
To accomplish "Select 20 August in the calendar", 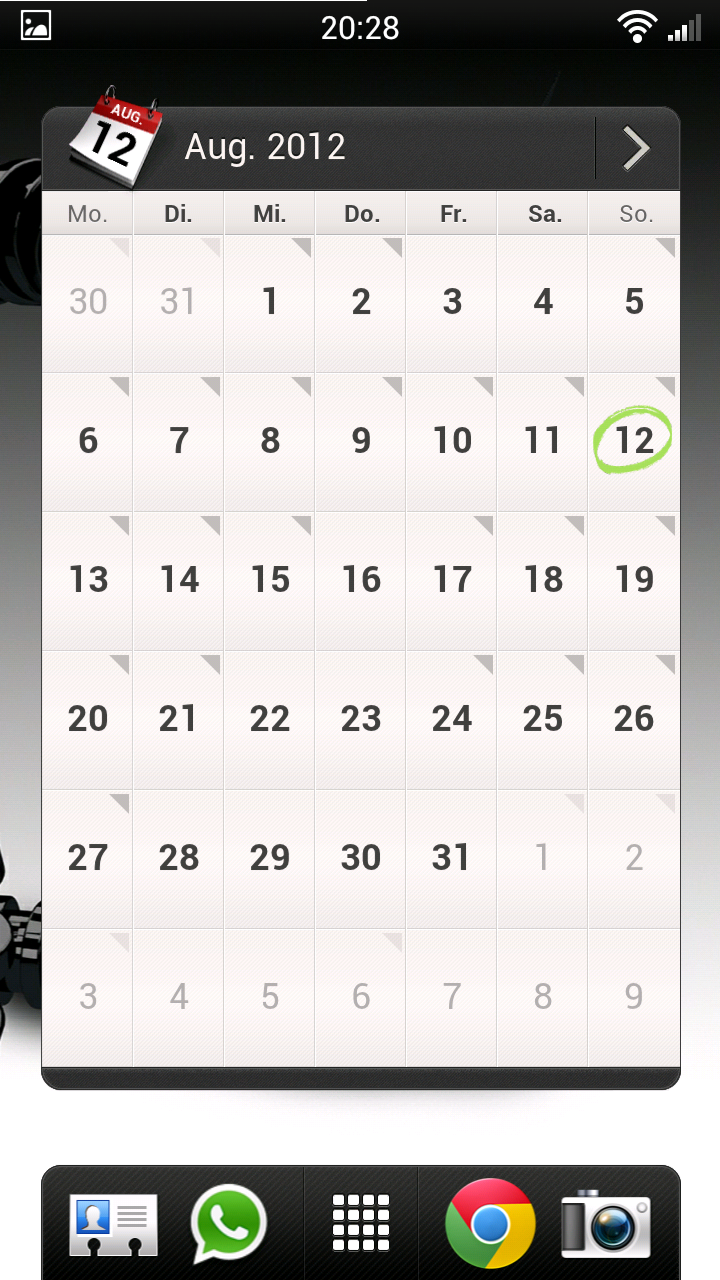I will (x=88, y=719).
